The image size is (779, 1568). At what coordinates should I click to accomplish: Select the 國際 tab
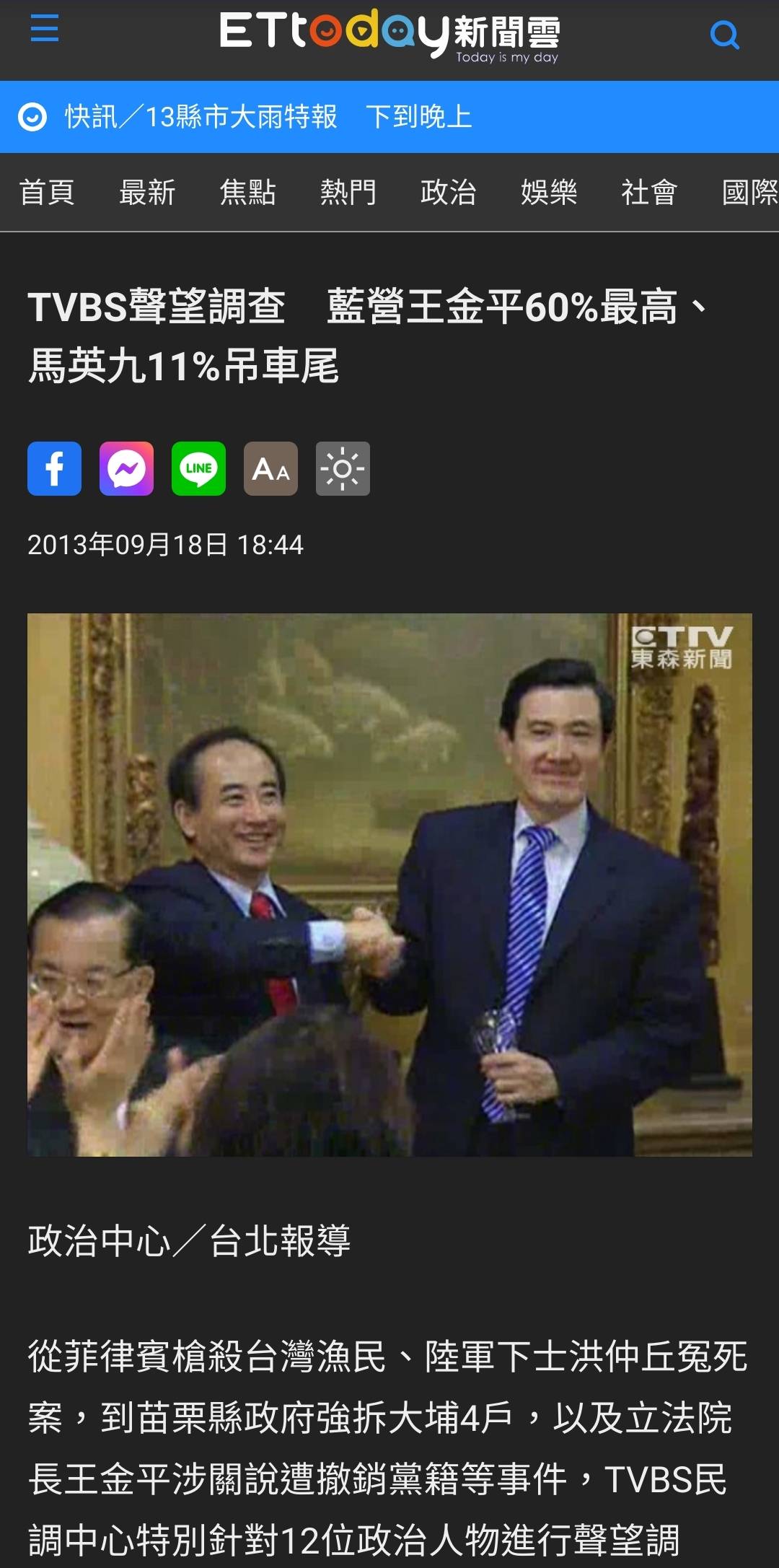click(x=750, y=193)
